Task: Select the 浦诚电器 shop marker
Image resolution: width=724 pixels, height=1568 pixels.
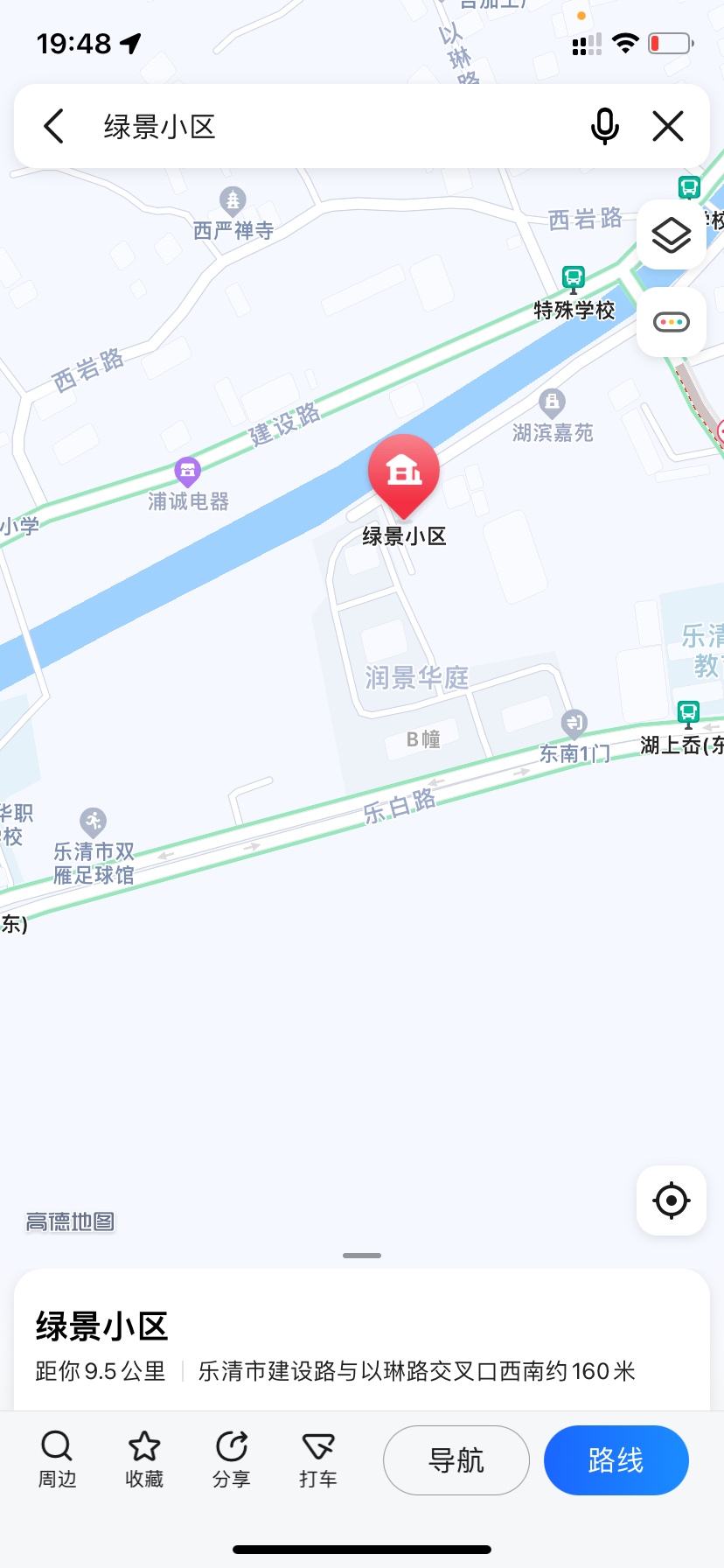Action: point(188,472)
